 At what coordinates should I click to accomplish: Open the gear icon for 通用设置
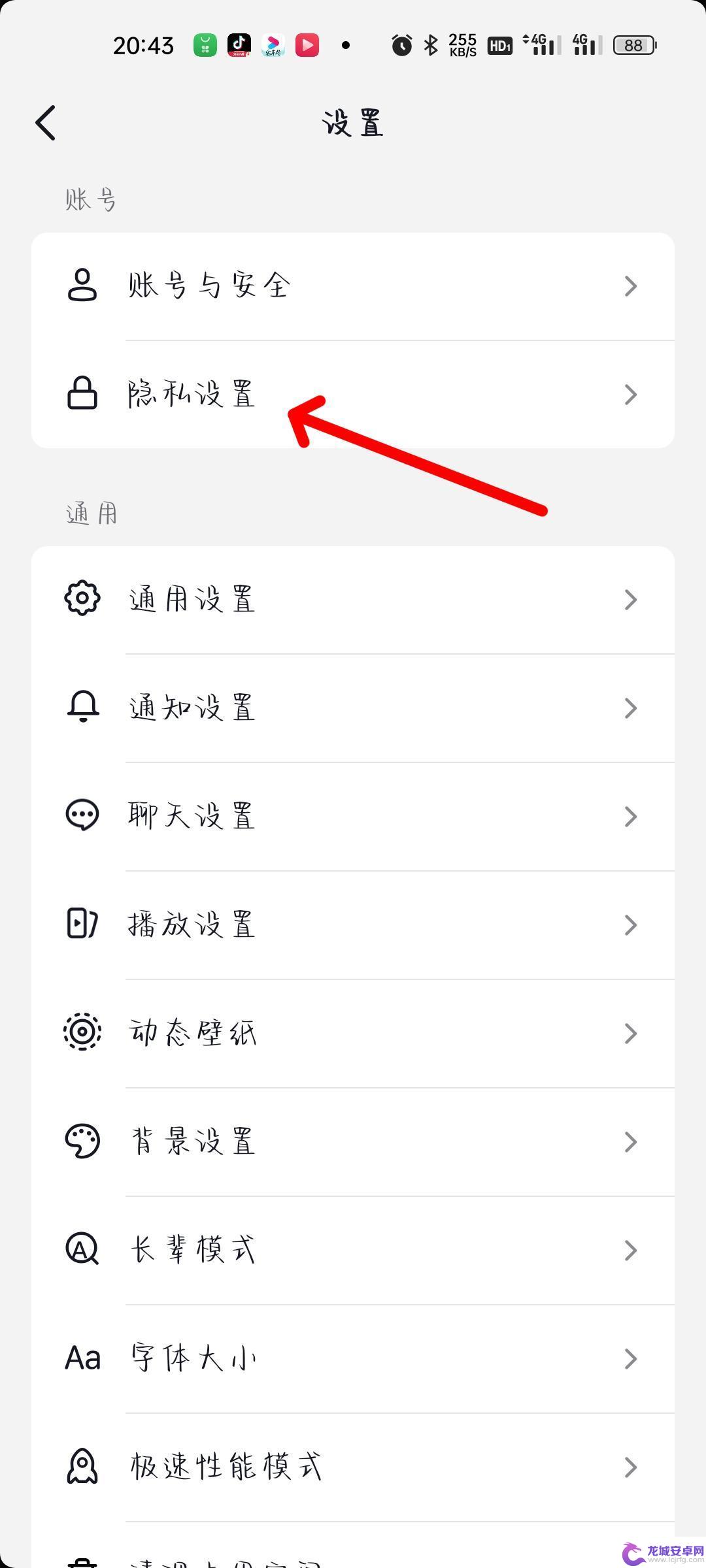click(x=82, y=598)
